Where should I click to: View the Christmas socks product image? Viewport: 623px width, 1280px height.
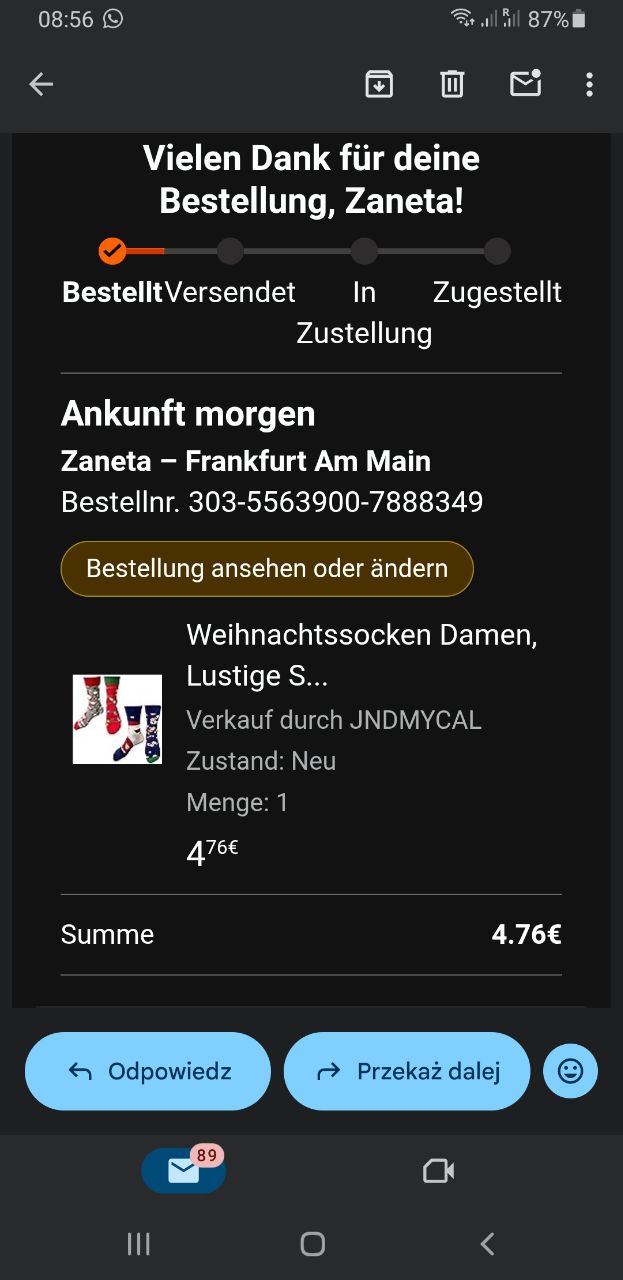click(117, 719)
